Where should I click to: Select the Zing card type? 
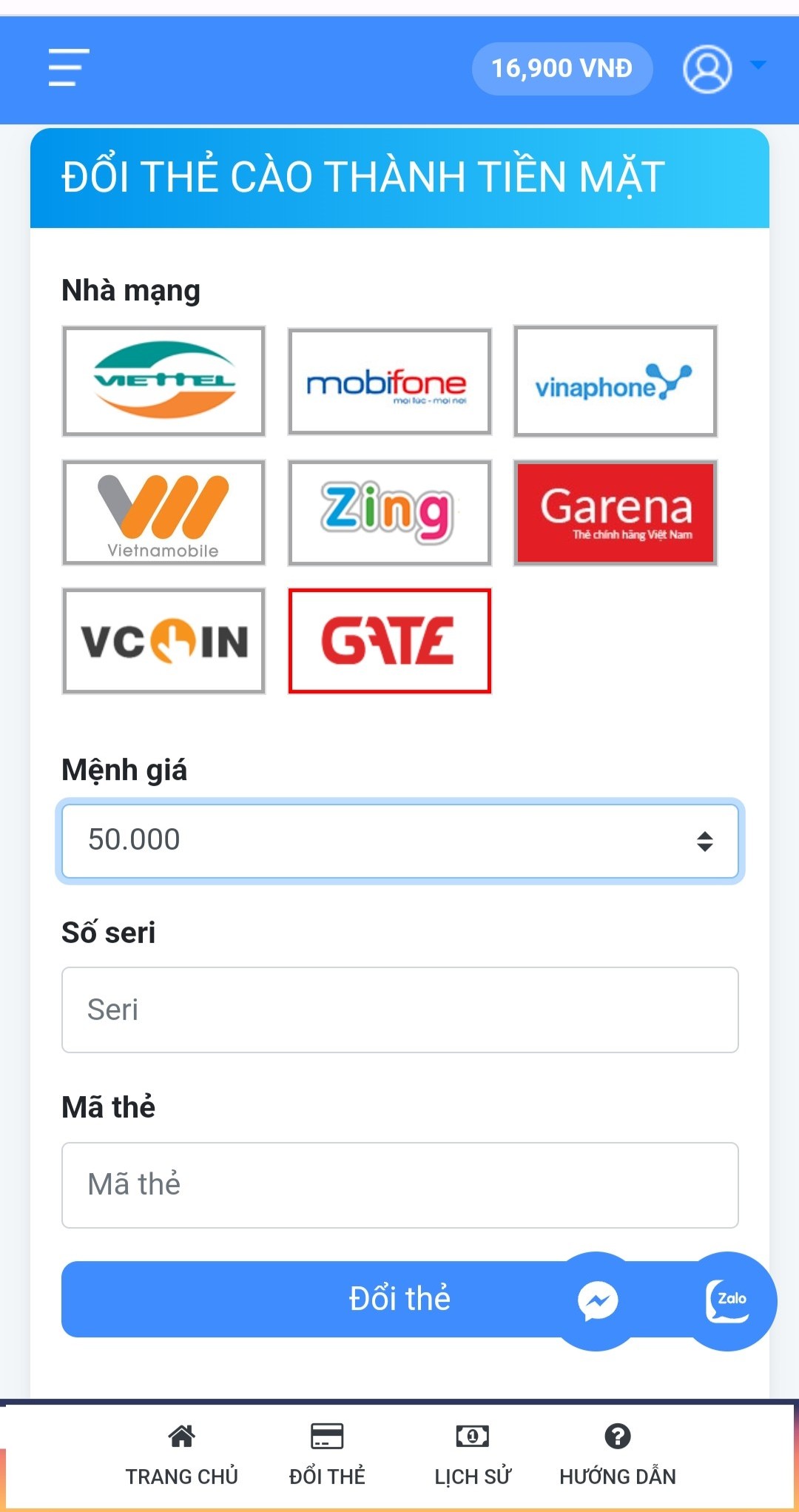389,513
